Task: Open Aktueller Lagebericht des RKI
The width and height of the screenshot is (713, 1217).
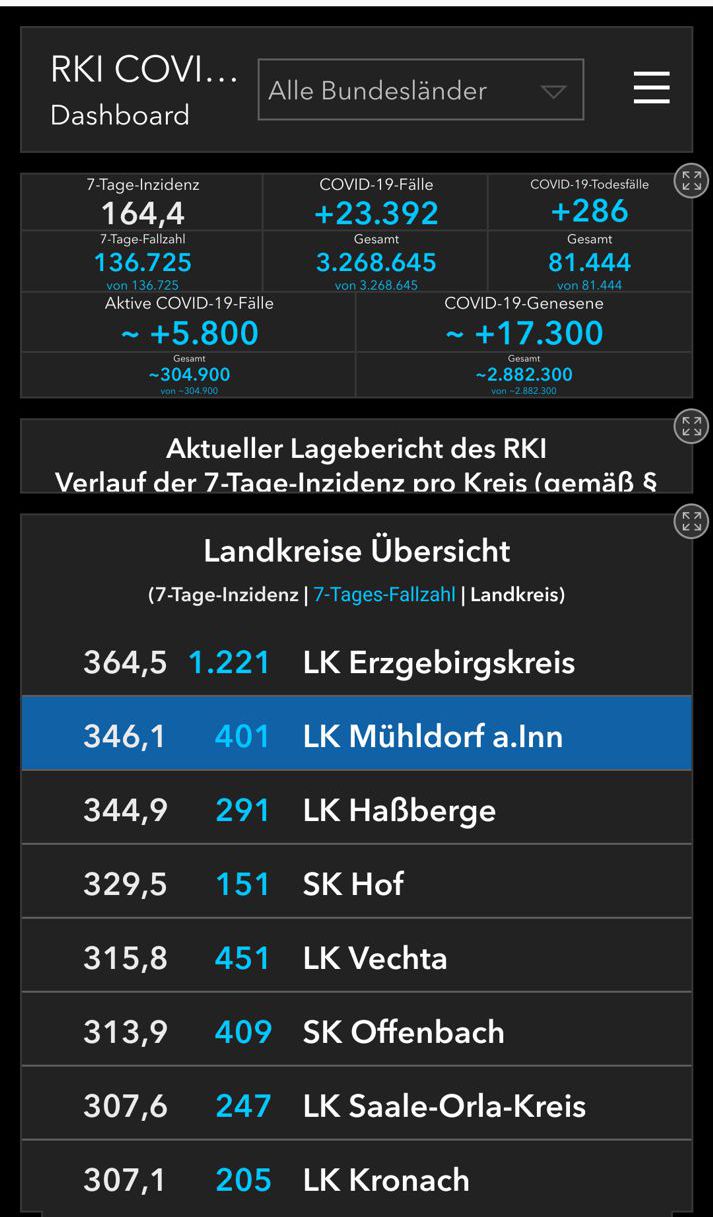Action: pos(356,448)
